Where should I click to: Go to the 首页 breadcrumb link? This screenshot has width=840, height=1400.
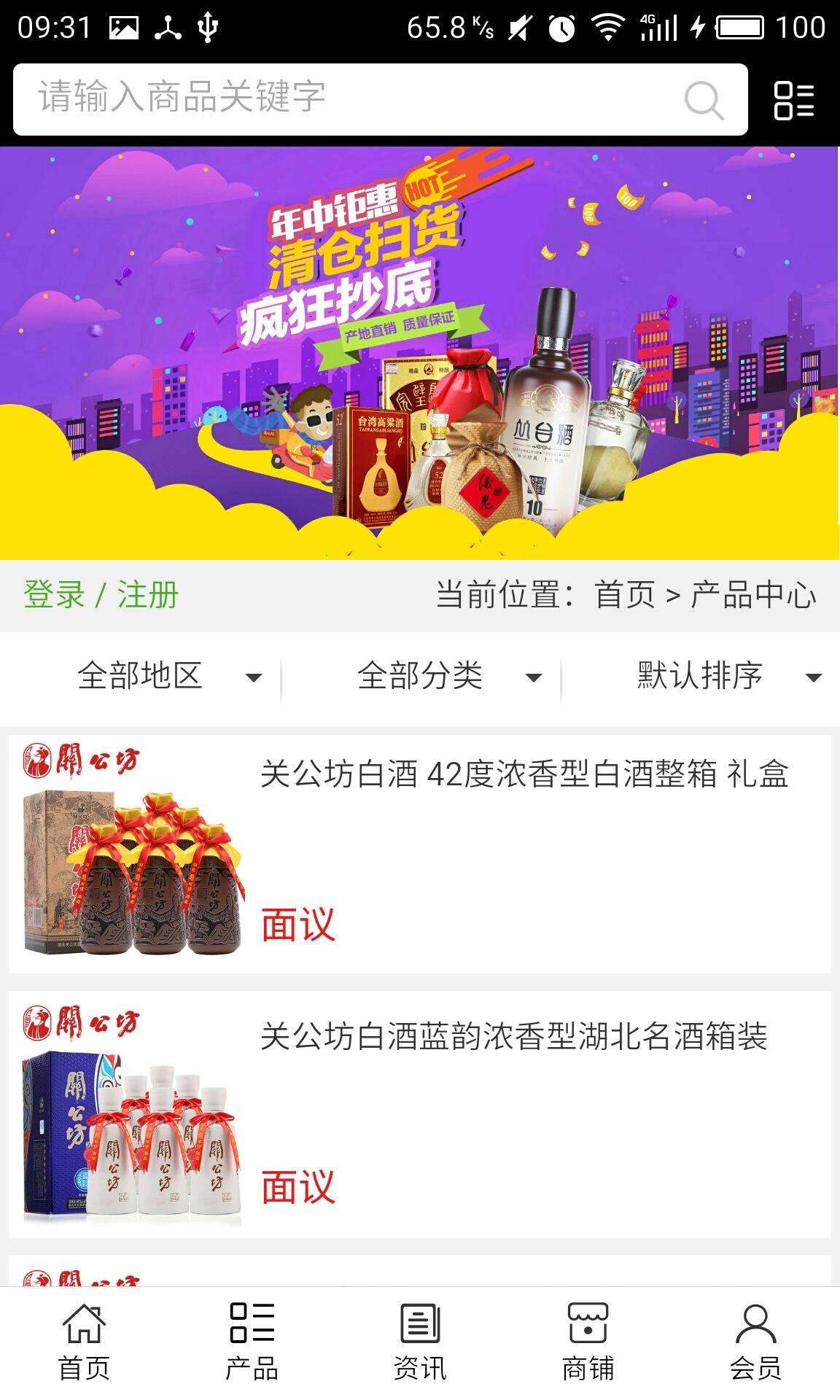tap(625, 595)
